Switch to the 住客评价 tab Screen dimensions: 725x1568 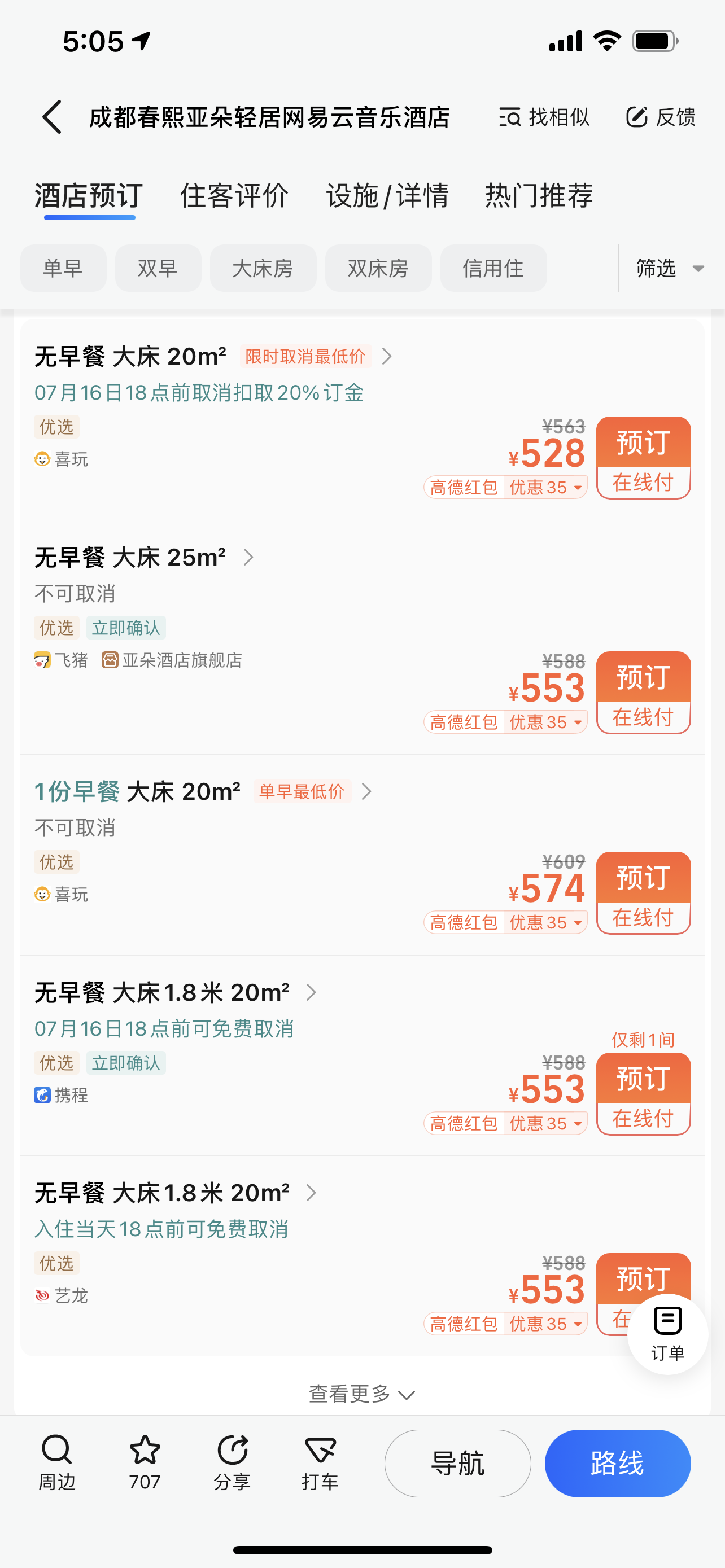click(234, 195)
